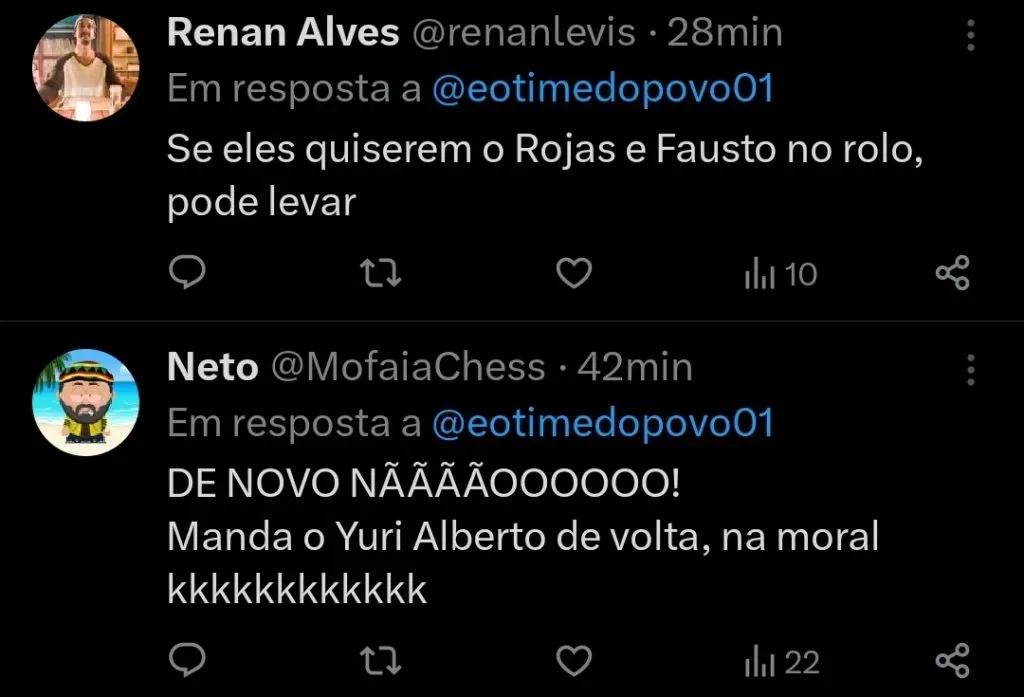
Task: Retweet Neto's tweet about Yuri Alberto
Action: [380, 661]
